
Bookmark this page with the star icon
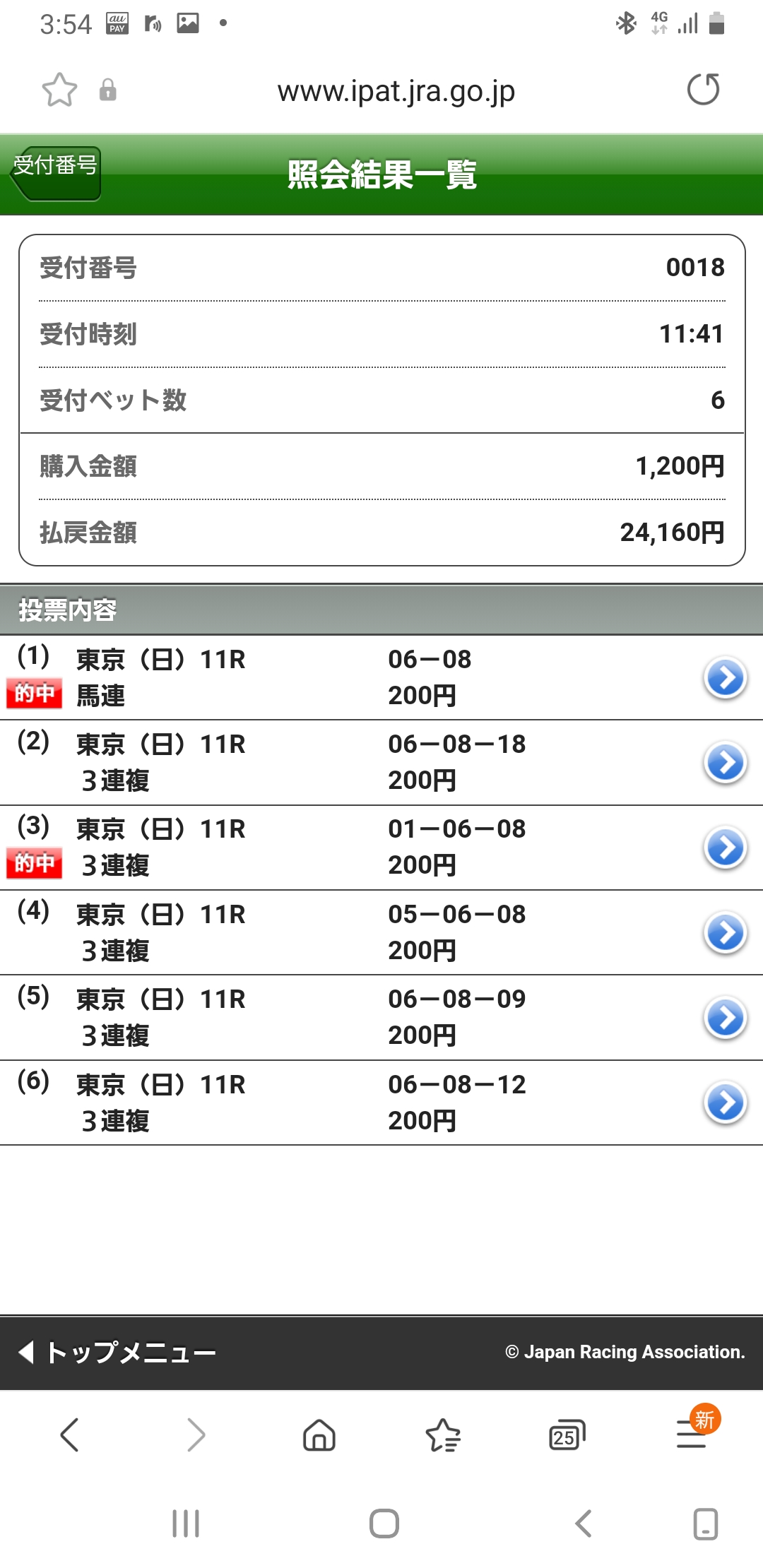[59, 90]
